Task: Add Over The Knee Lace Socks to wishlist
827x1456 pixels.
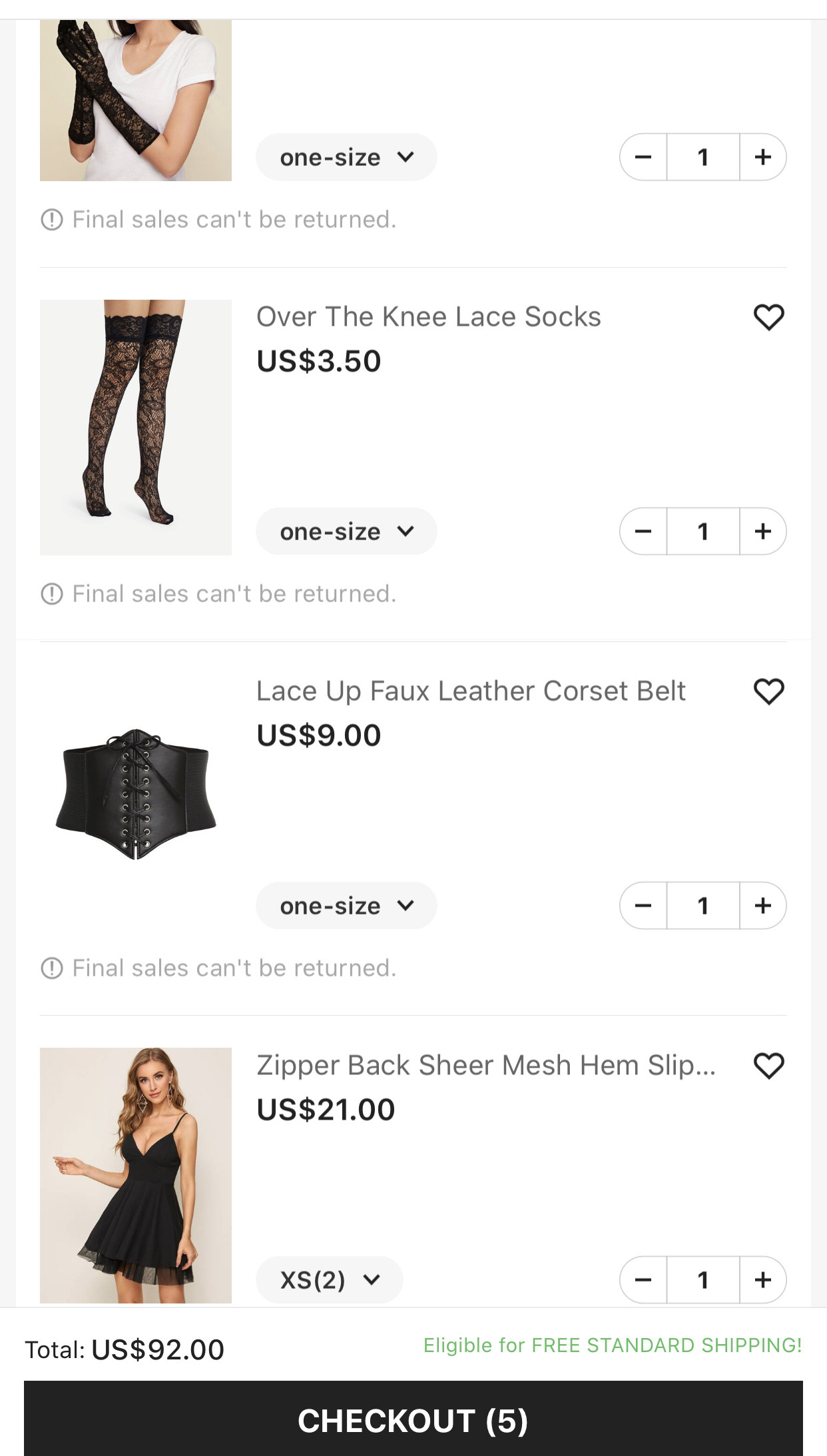Action: [768, 317]
